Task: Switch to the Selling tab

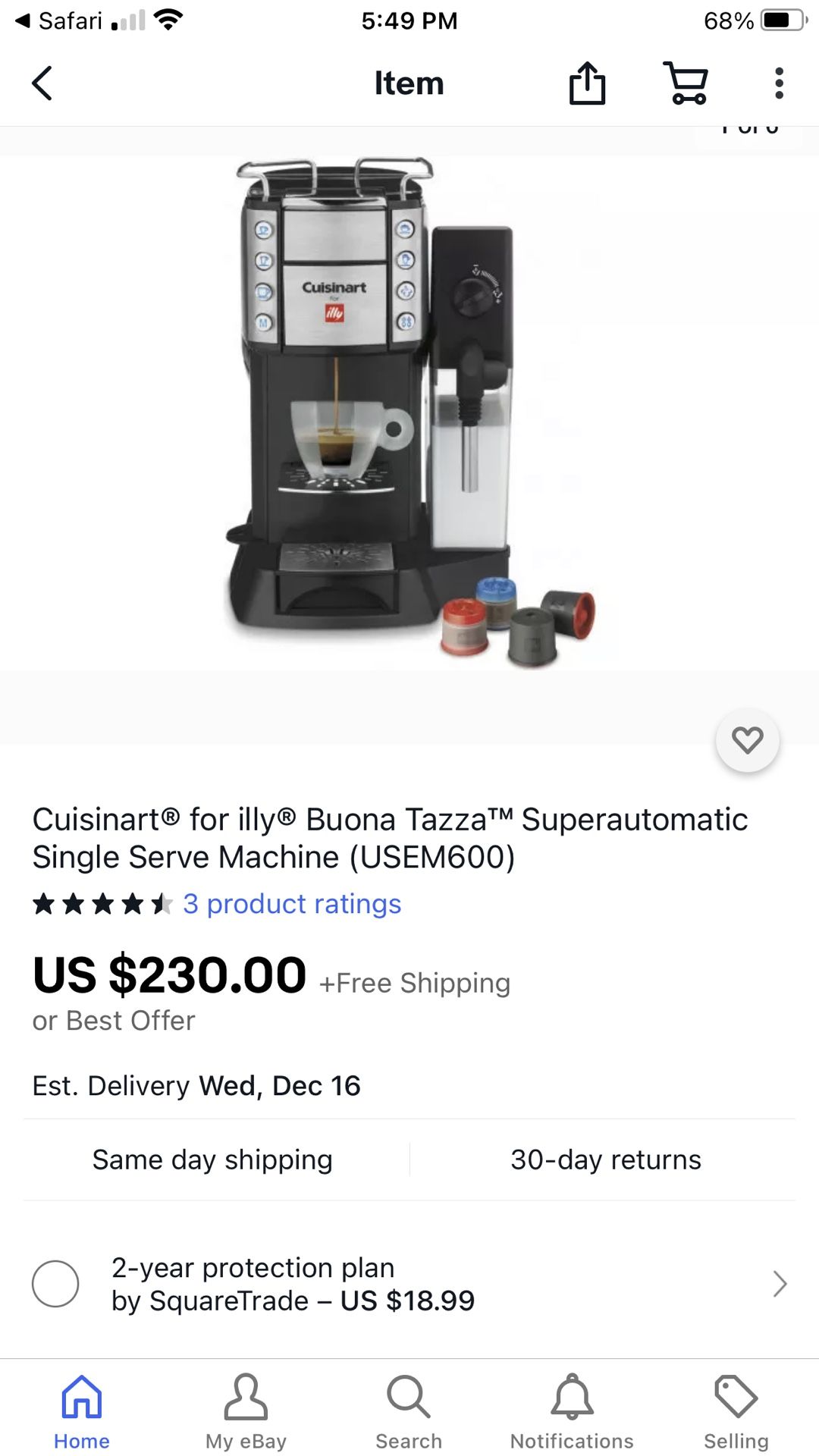Action: coord(736,1411)
